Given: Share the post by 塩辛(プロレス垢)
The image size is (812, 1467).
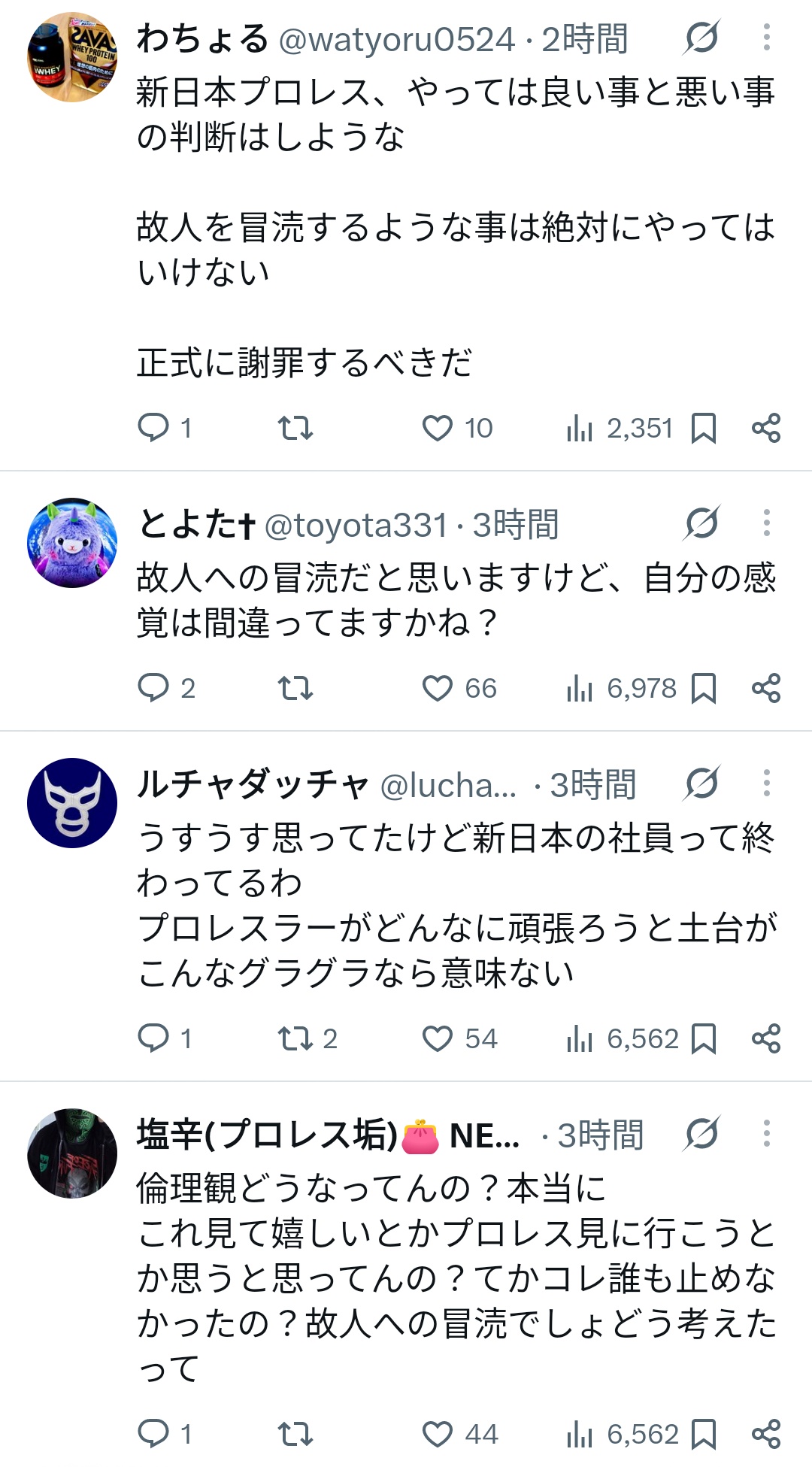Looking at the screenshot, I should 766,1435.
